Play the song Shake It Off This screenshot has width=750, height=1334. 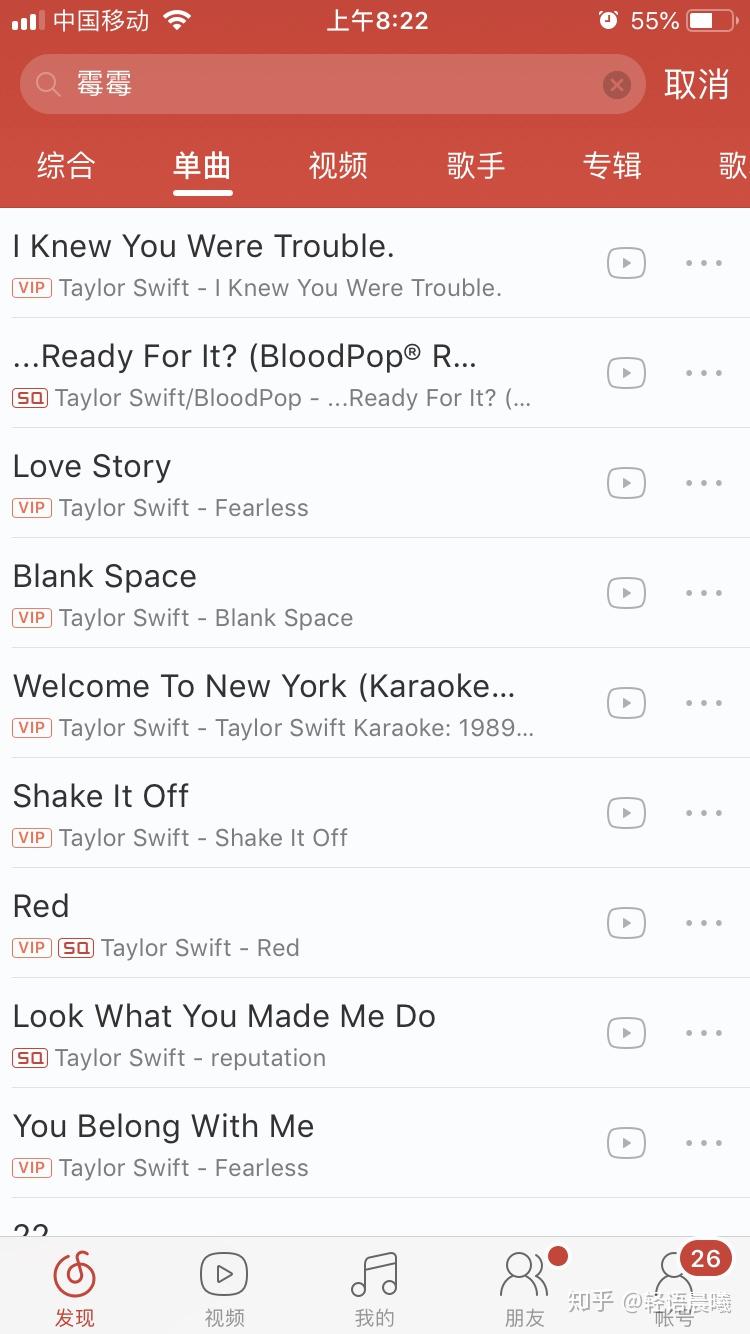point(250,814)
